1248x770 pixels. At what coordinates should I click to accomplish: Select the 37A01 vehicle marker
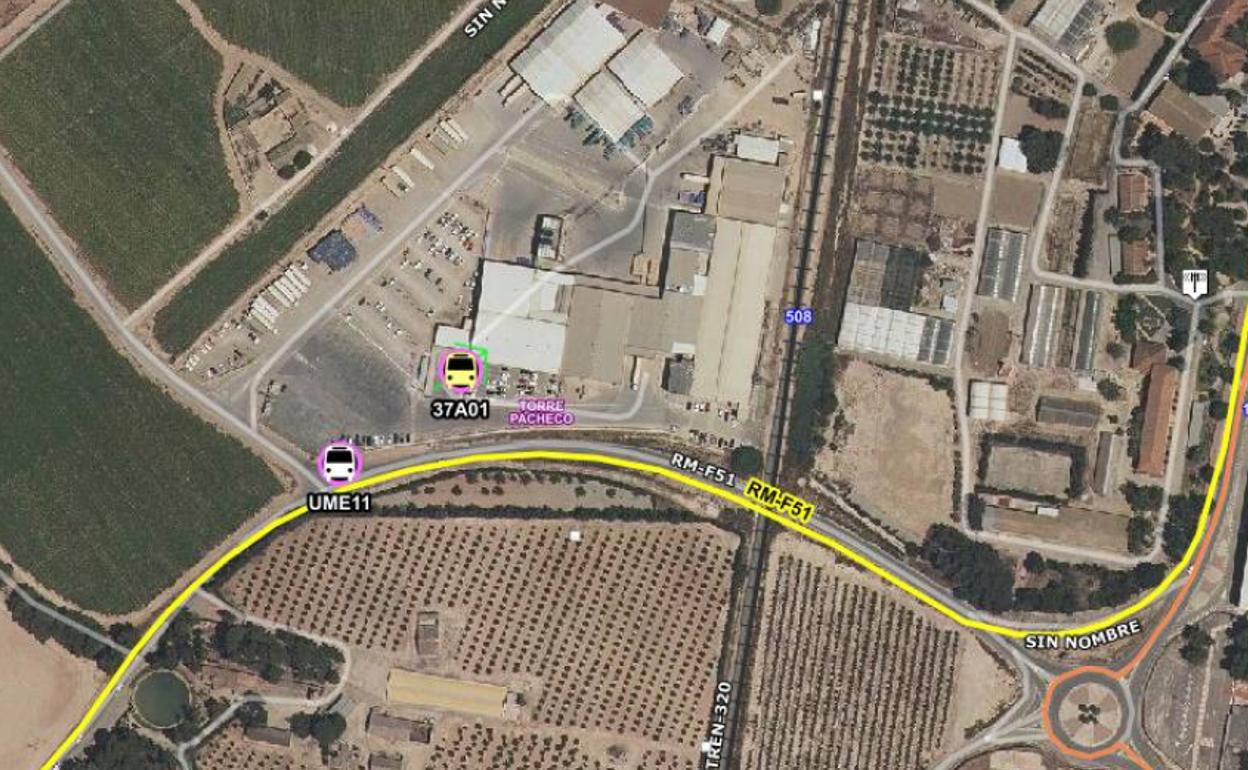(460, 371)
